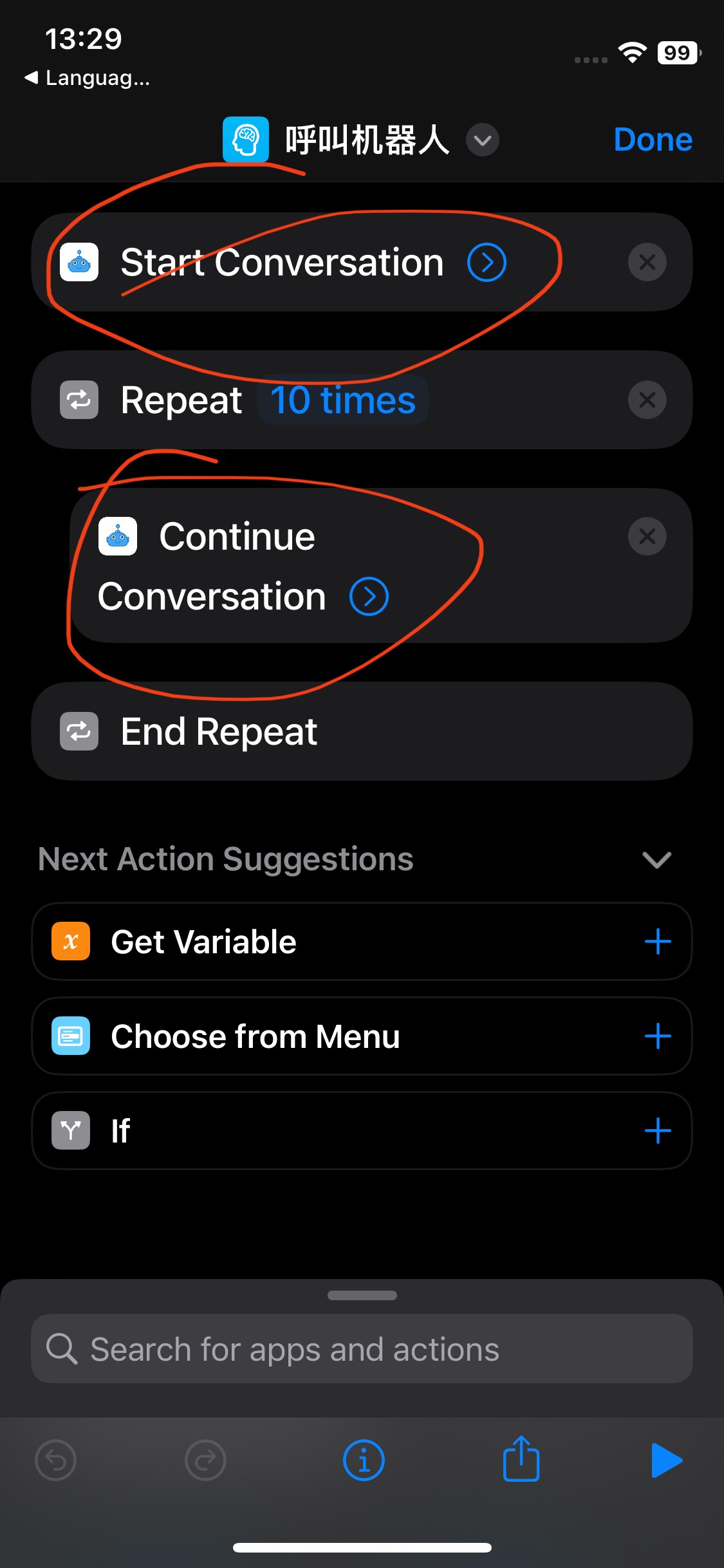
Task: Add the Choose from Menu action
Action: point(658,1036)
